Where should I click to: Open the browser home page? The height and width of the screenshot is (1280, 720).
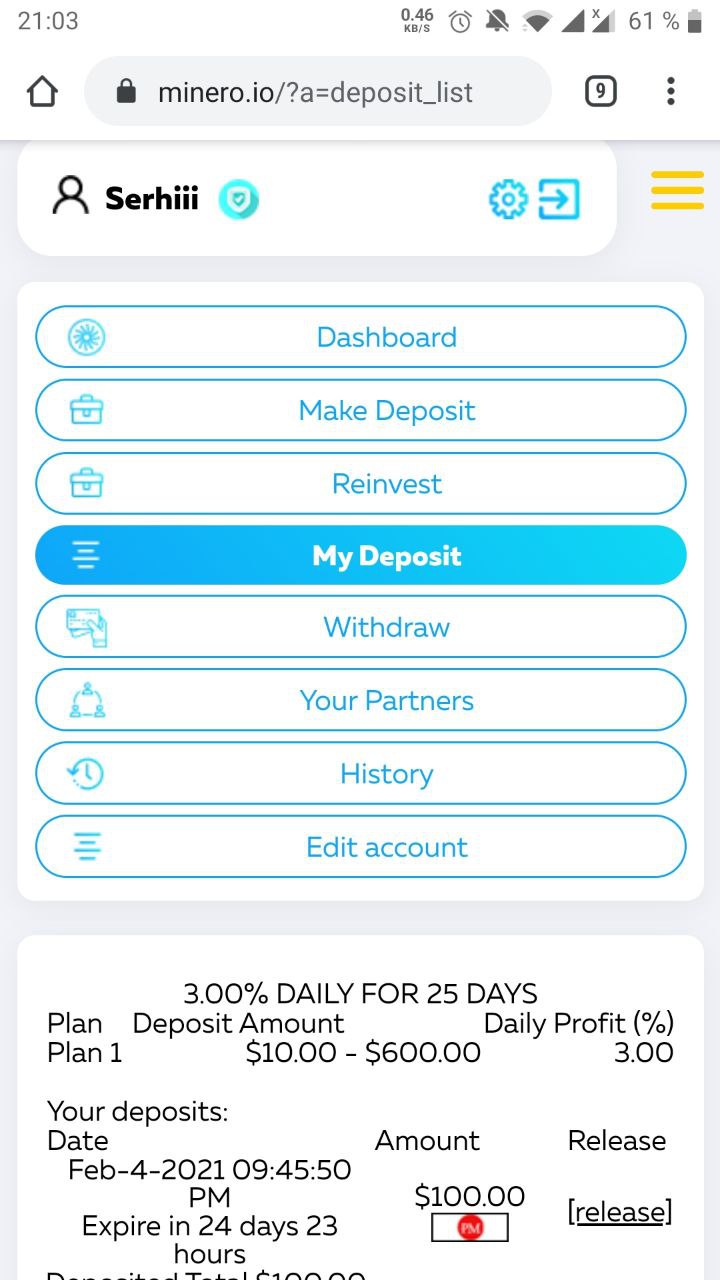[x=42, y=92]
